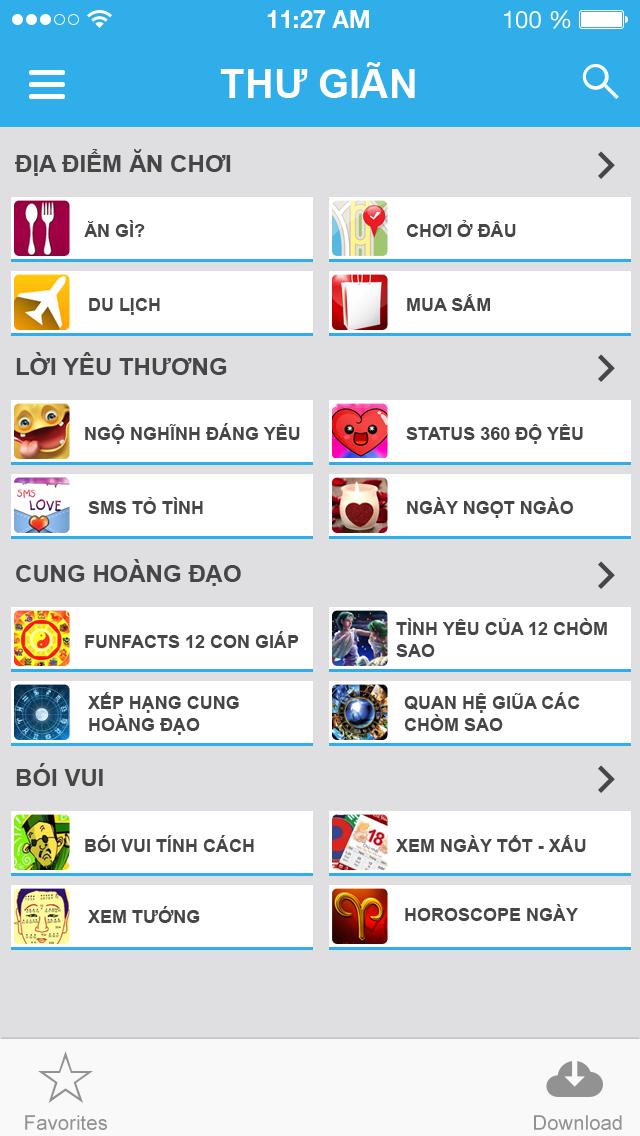Check HOROSCOPE NGÀY
This screenshot has height=1136, width=640.
(x=480, y=915)
